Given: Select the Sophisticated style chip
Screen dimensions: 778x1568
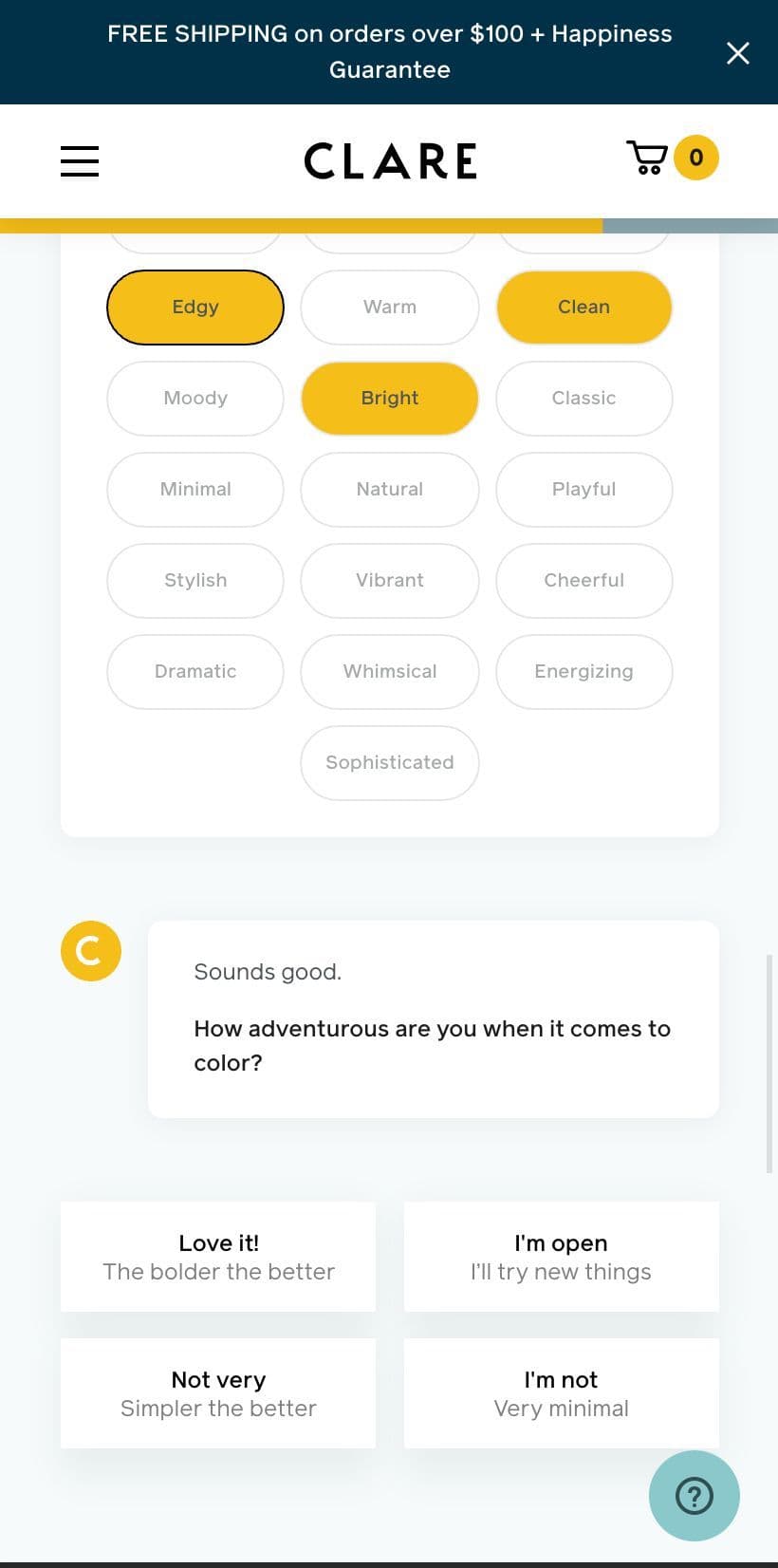Looking at the screenshot, I should pos(389,763).
